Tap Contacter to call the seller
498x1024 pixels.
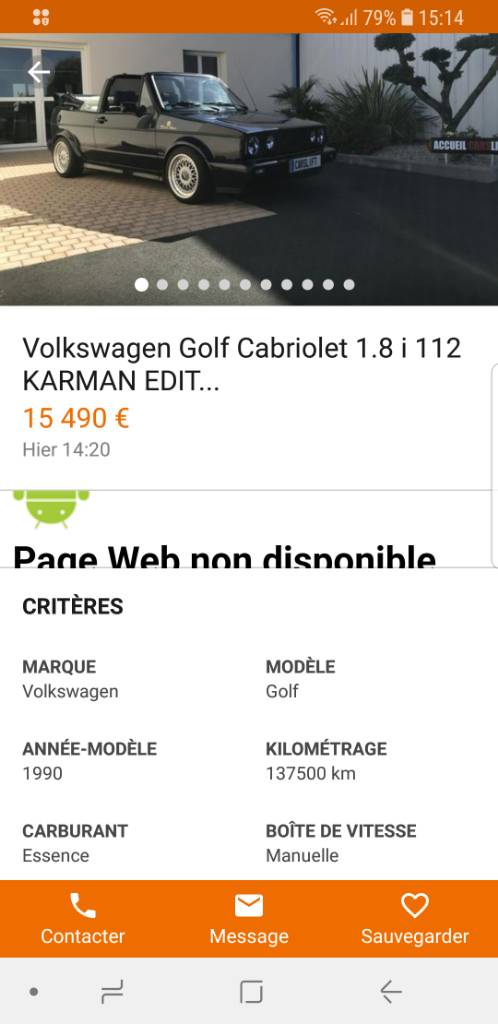point(83,919)
